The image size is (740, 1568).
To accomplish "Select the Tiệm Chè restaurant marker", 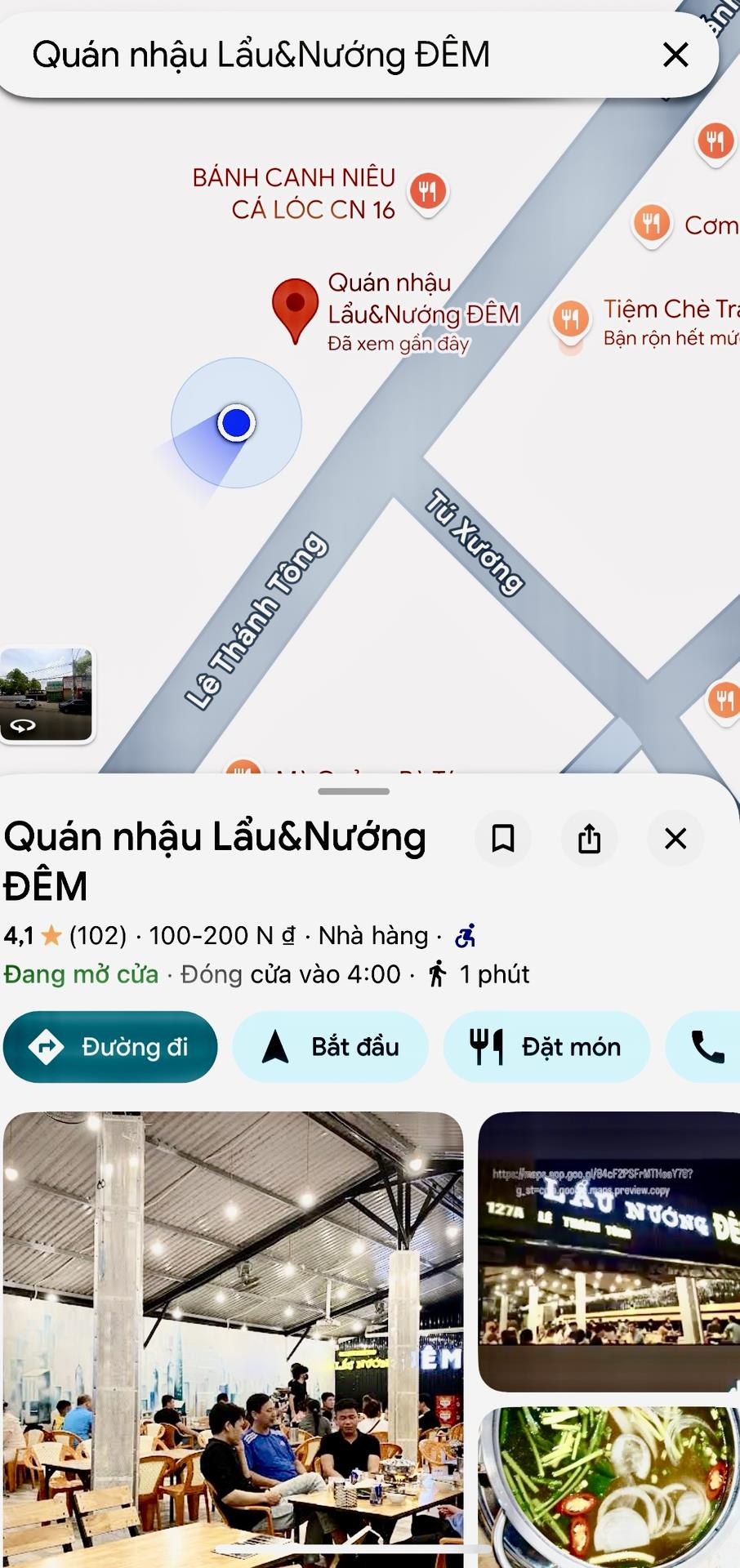I will click(x=570, y=318).
